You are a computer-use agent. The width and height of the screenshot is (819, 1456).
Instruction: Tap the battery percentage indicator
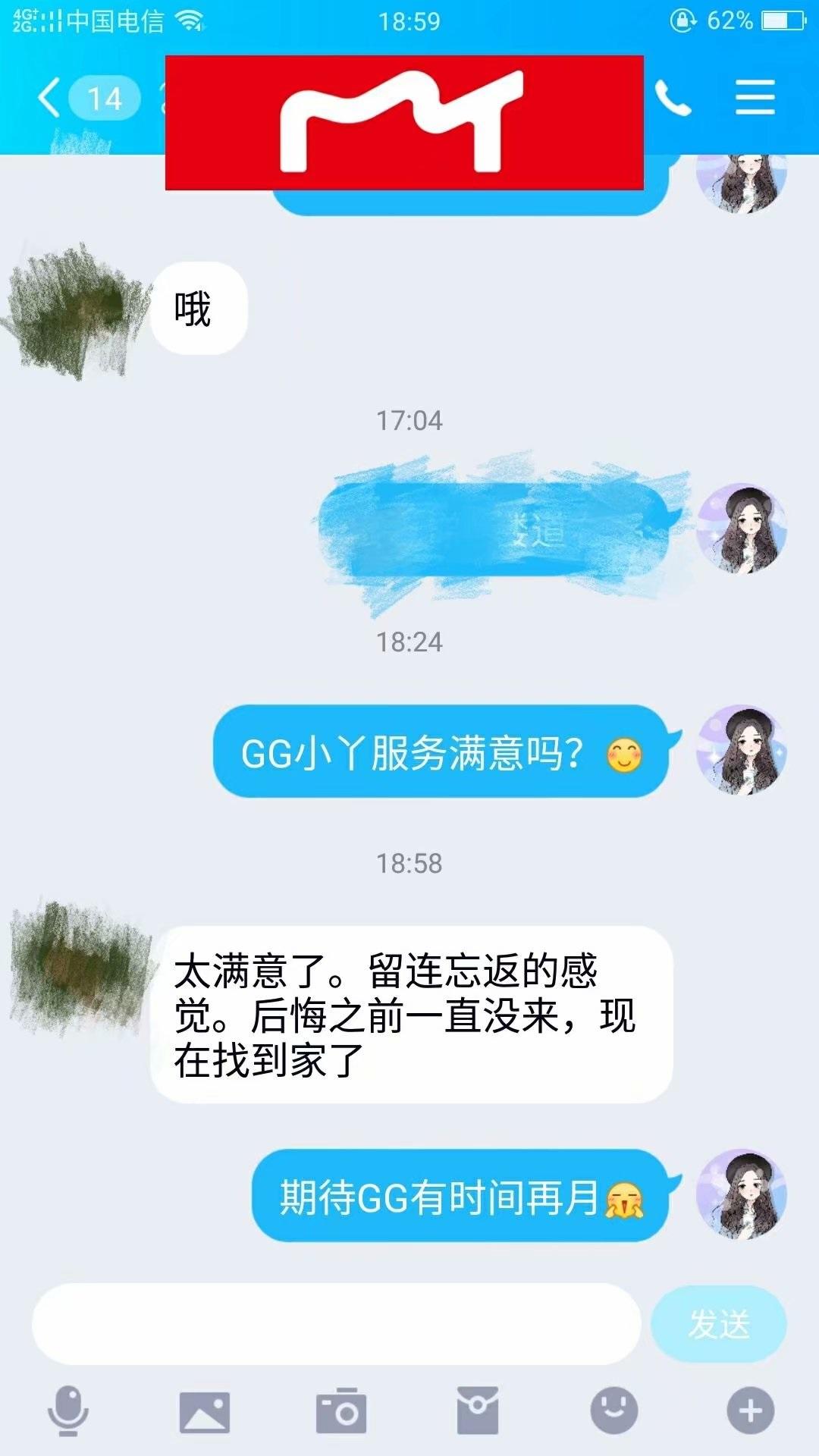tap(732, 21)
